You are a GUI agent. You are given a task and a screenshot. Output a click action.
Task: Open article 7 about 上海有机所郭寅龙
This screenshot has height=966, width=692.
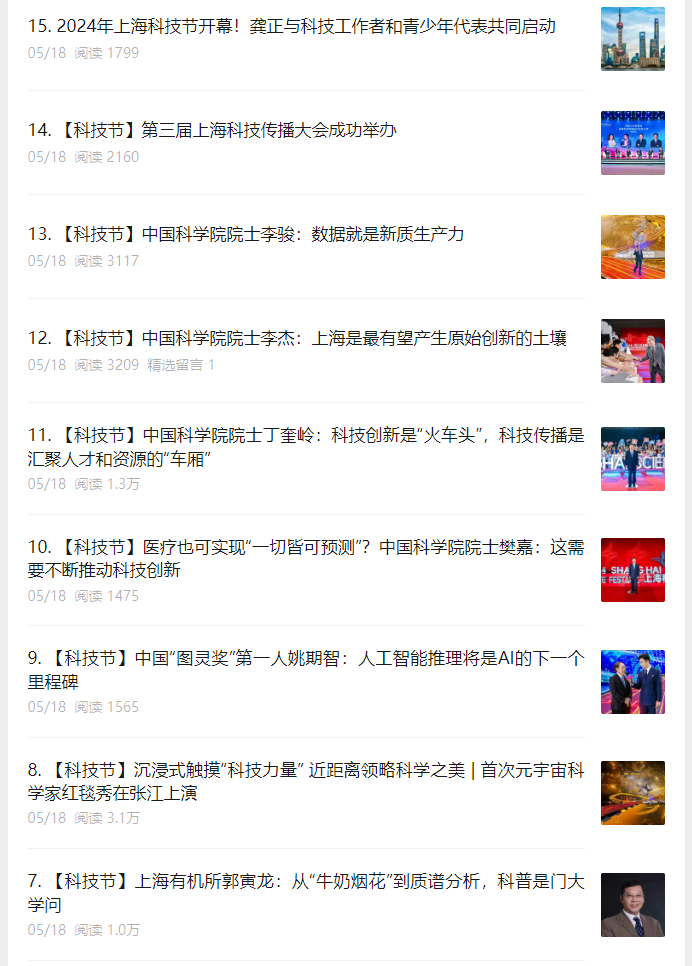[x=305, y=893]
